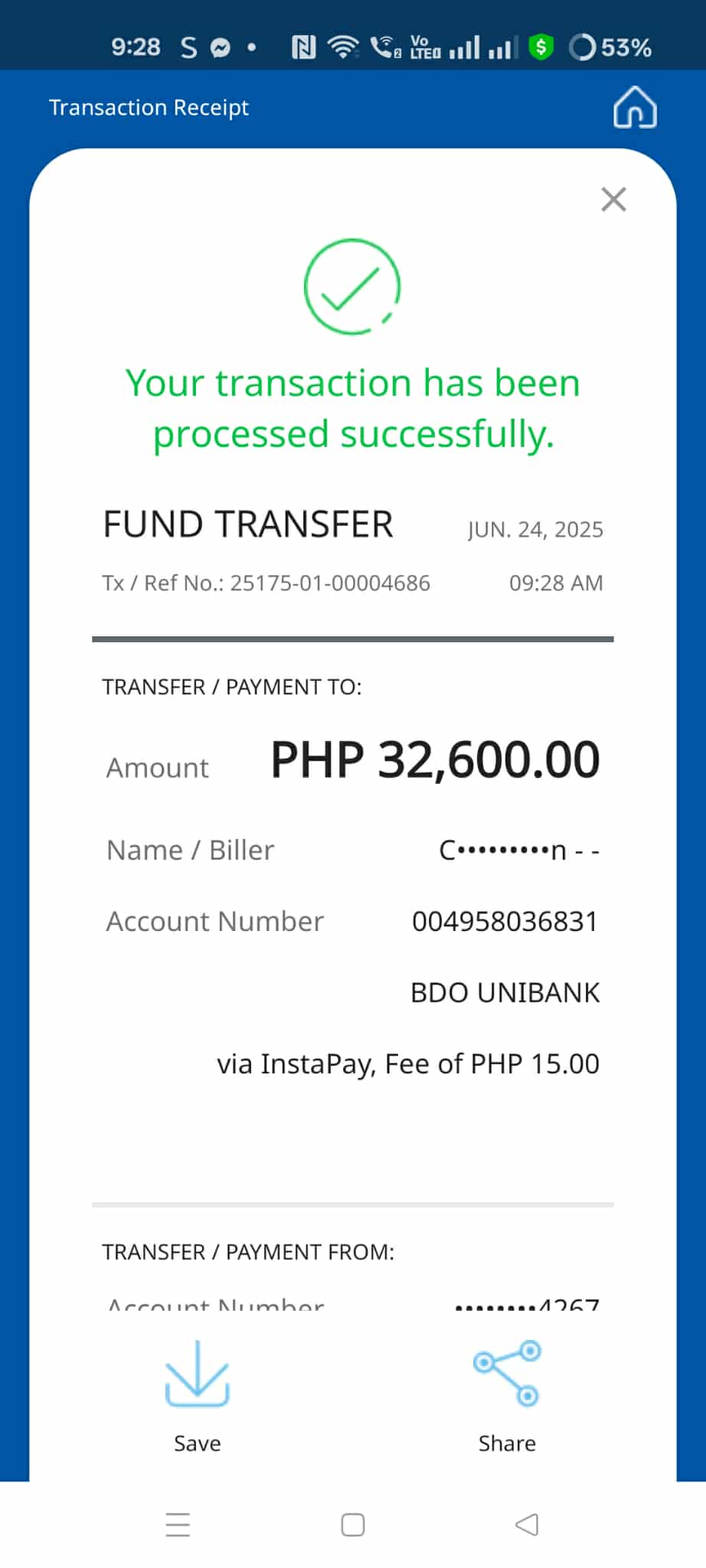706x1568 pixels.
Task: Open recent apps from navigation bar
Action: (178, 1524)
